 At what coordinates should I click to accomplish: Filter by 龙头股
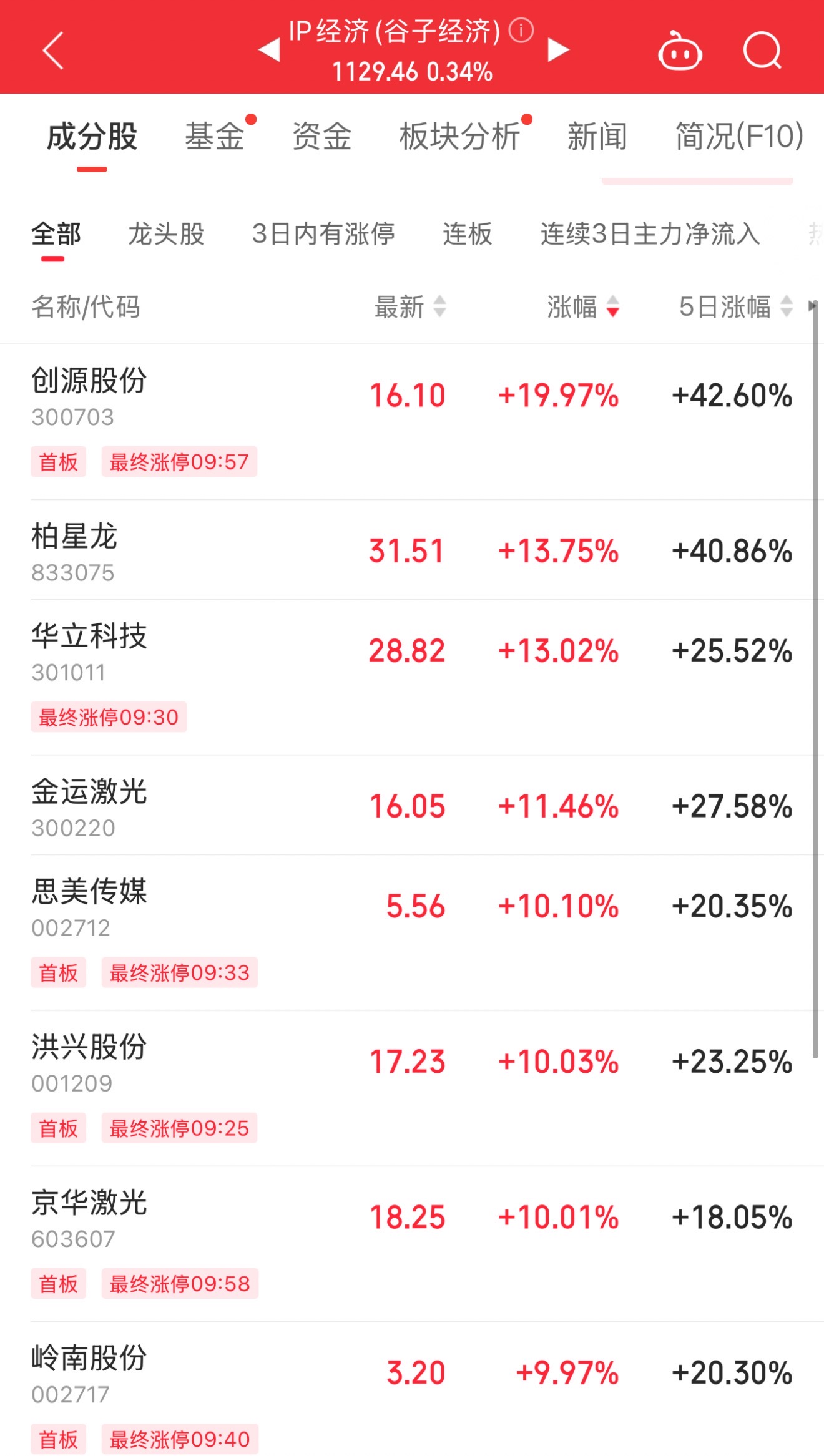click(166, 234)
